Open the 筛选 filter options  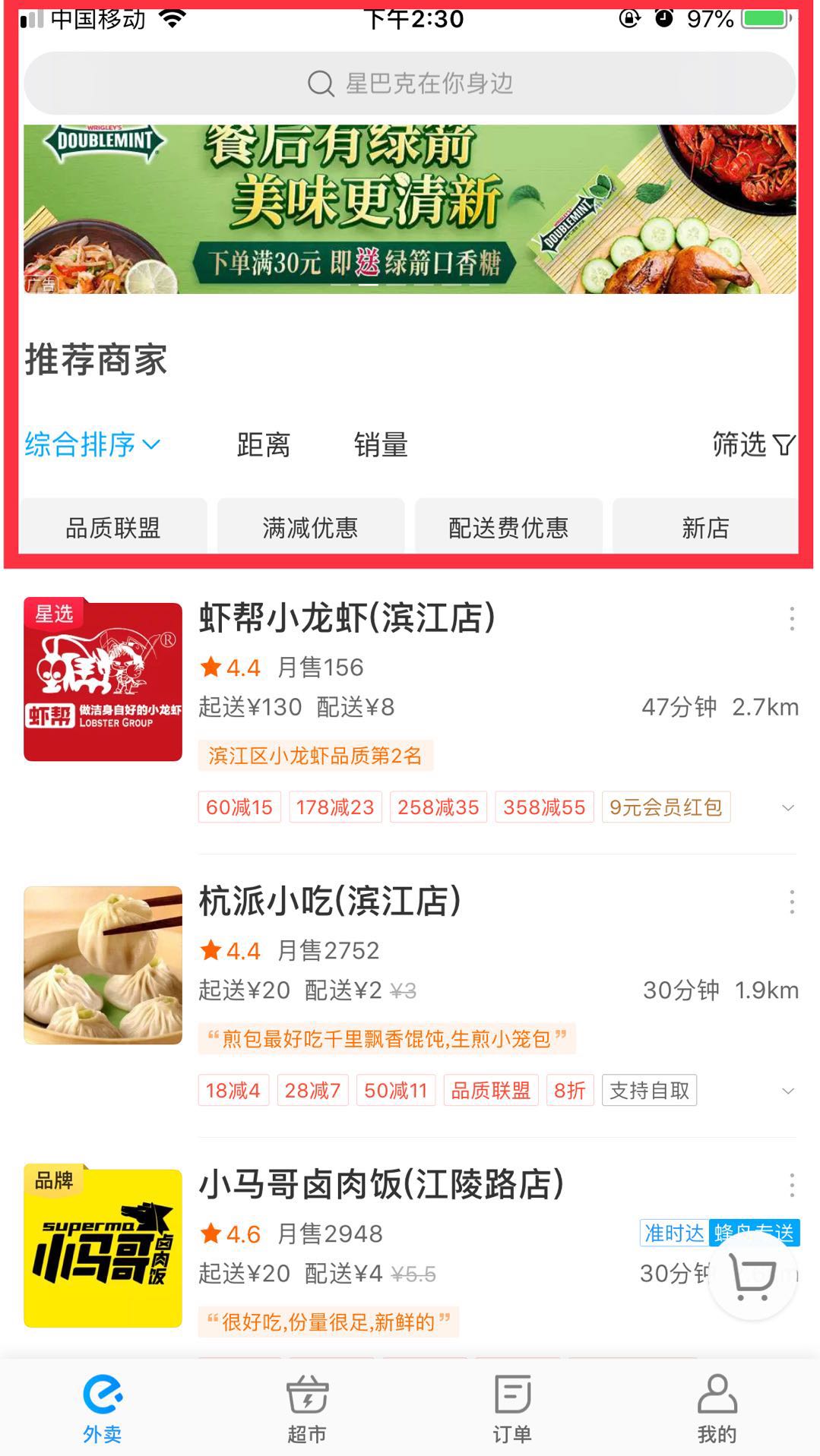(752, 444)
